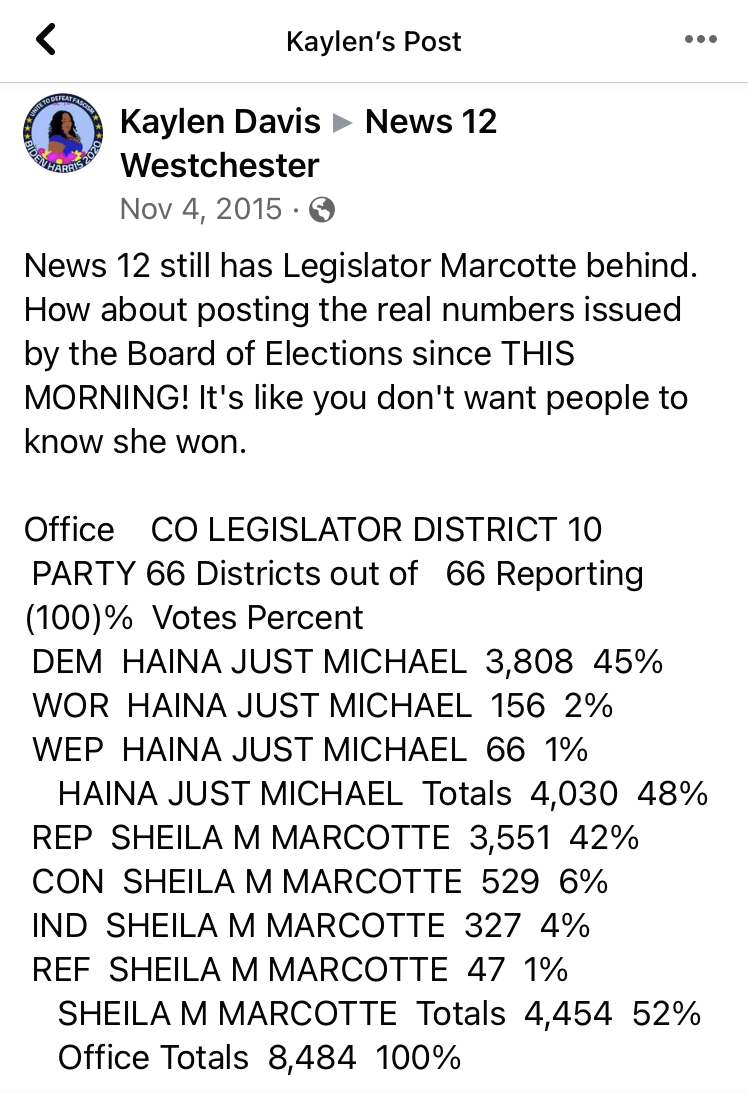Open Kaylen Davis's profile name link
This screenshot has width=748, height=1093.
pos(220,122)
